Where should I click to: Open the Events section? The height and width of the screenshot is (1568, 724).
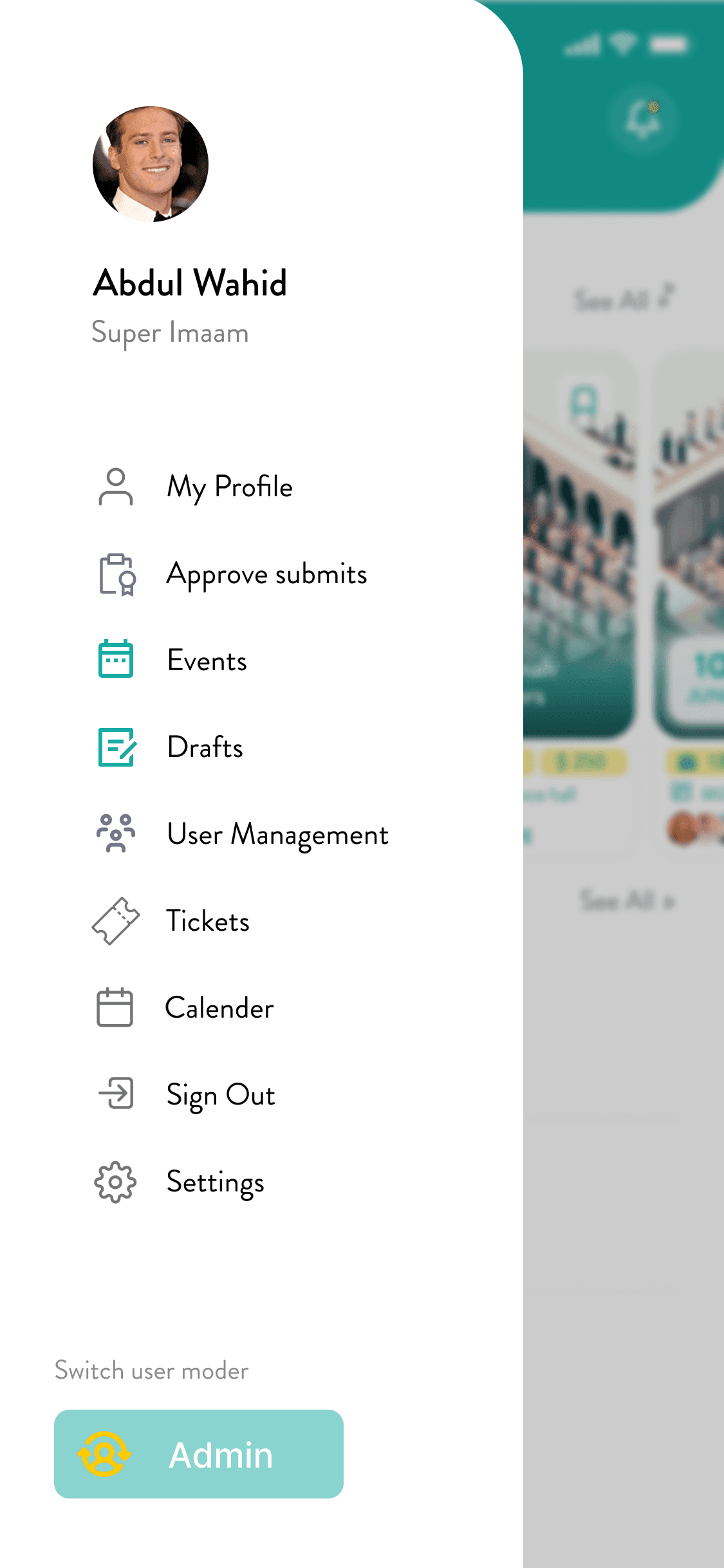pos(172,660)
